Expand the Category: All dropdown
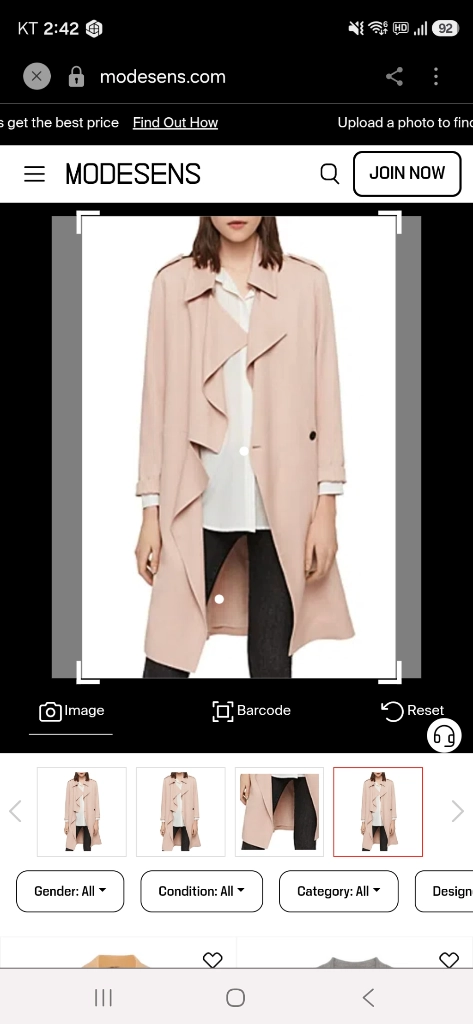The image size is (473, 1024). pyautogui.click(x=338, y=891)
